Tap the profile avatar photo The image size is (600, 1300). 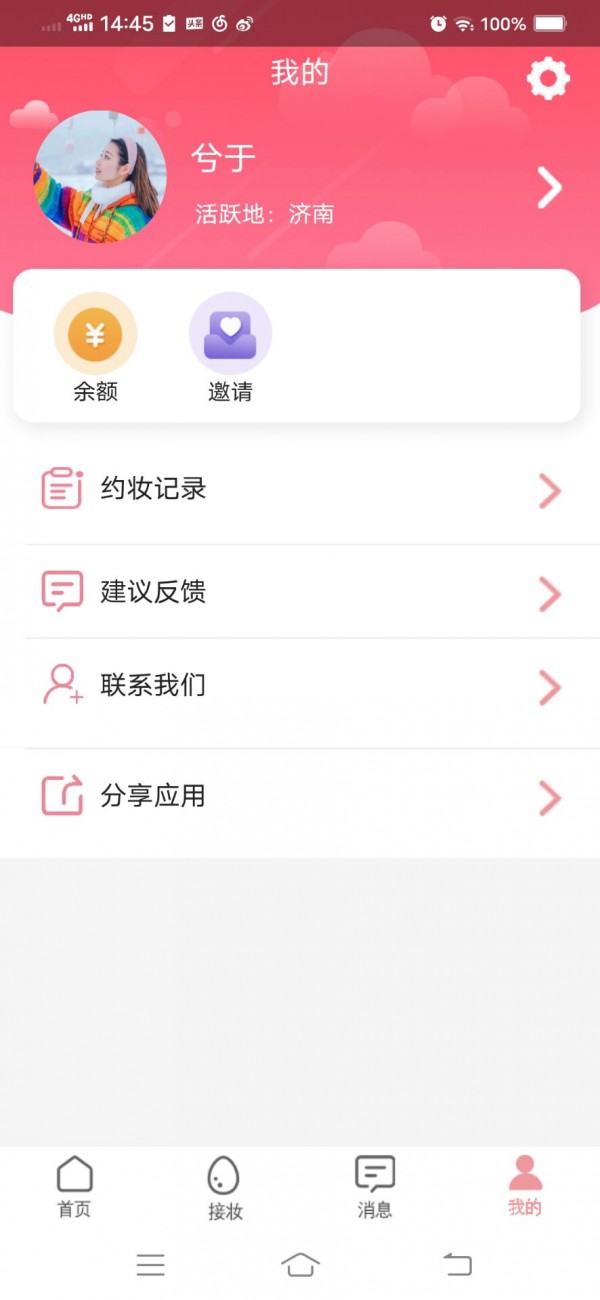(x=100, y=177)
